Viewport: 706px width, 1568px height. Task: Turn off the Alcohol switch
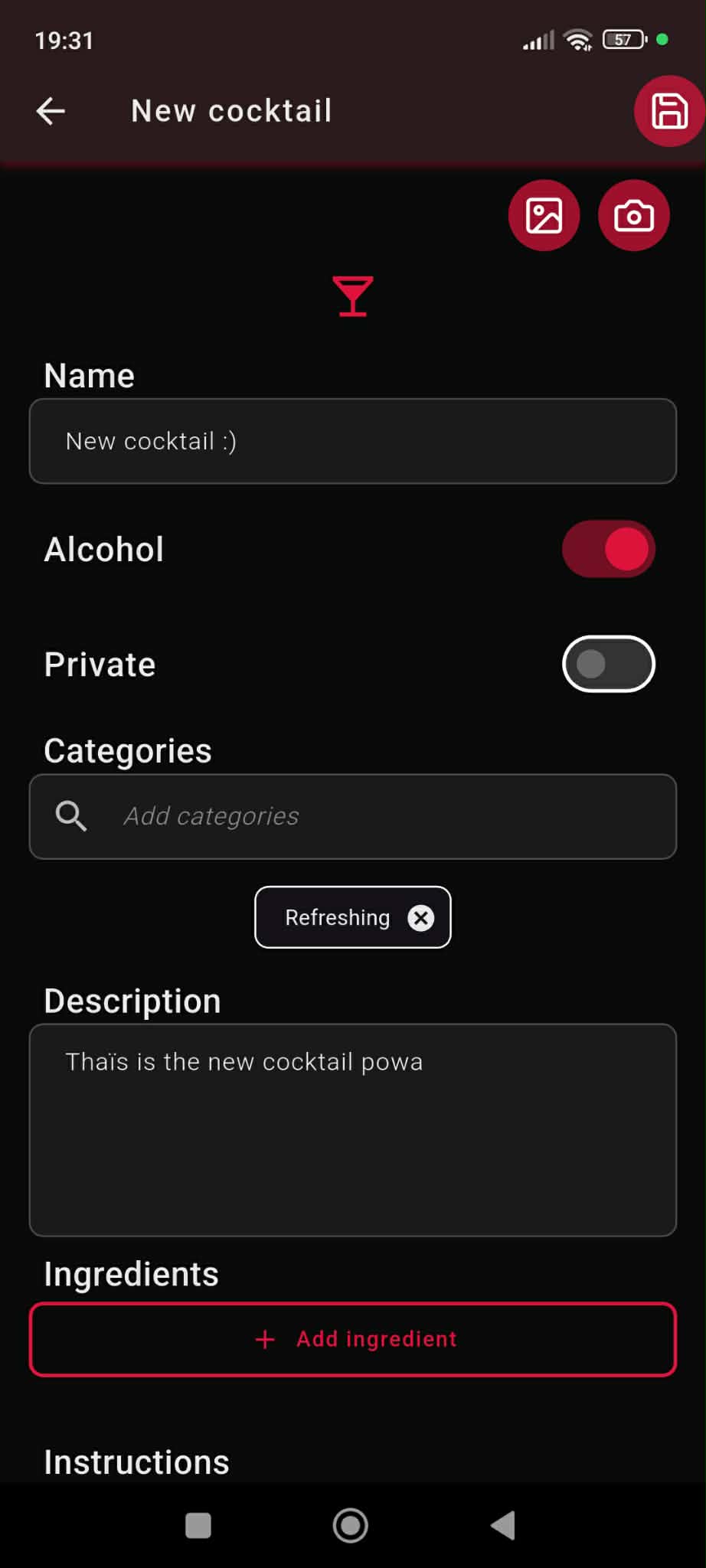pyautogui.click(x=608, y=549)
